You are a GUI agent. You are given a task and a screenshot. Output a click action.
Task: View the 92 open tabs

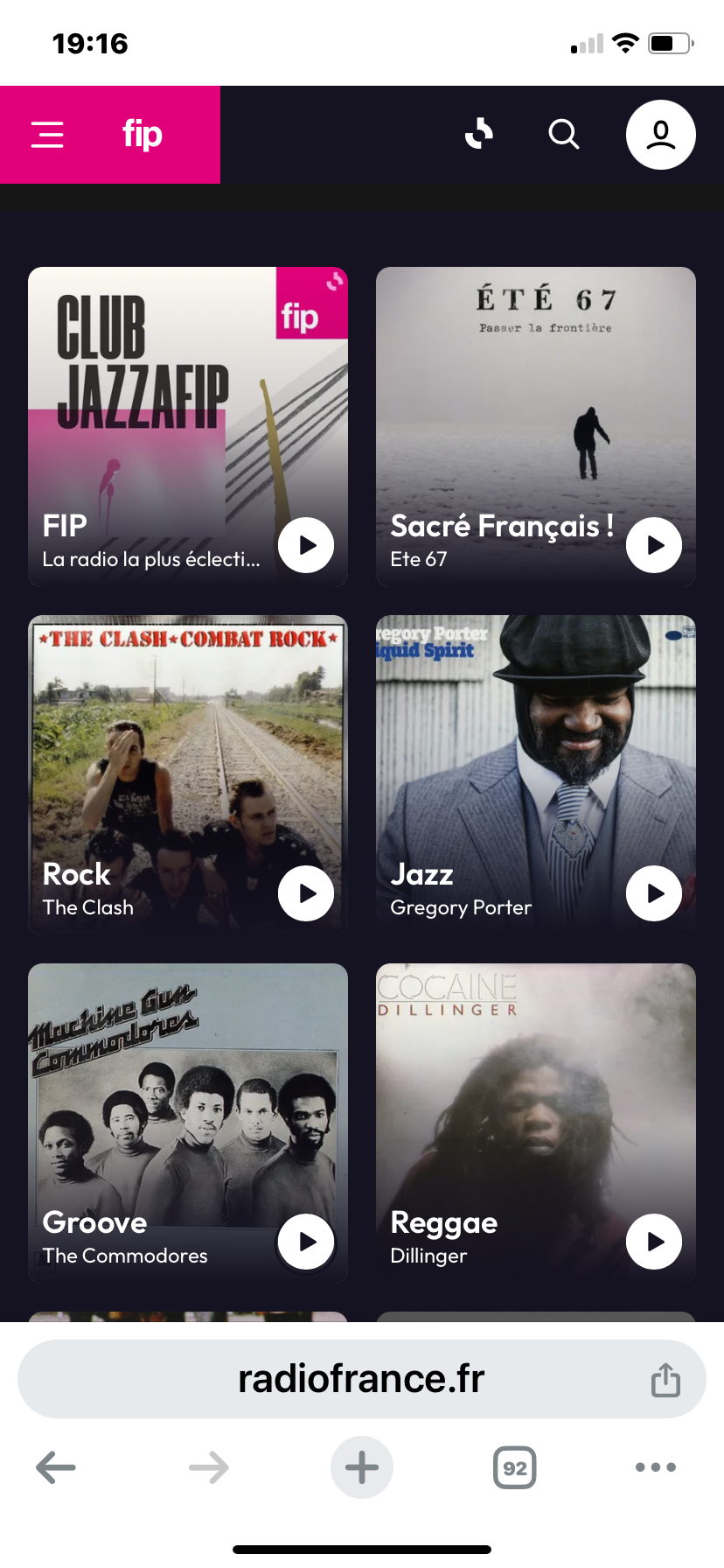(515, 1467)
